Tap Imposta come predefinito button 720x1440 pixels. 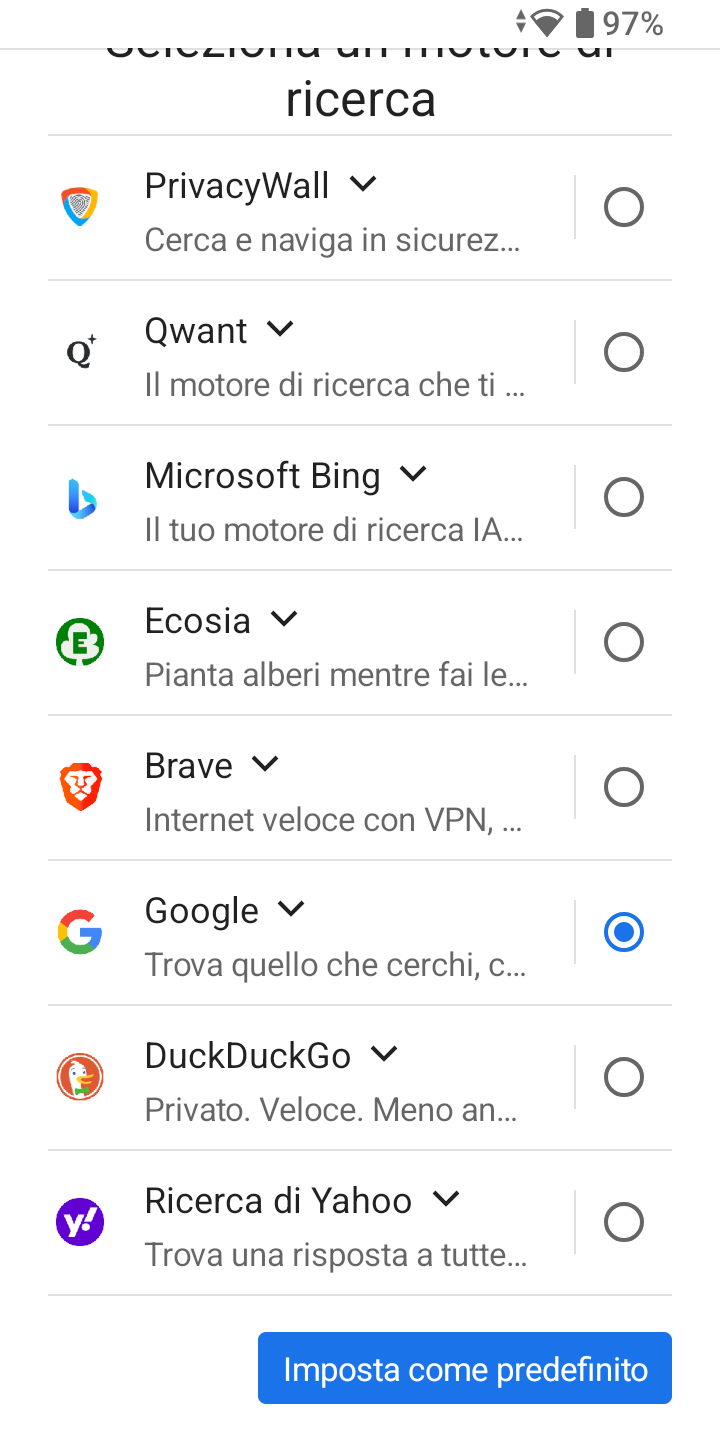coord(465,1368)
